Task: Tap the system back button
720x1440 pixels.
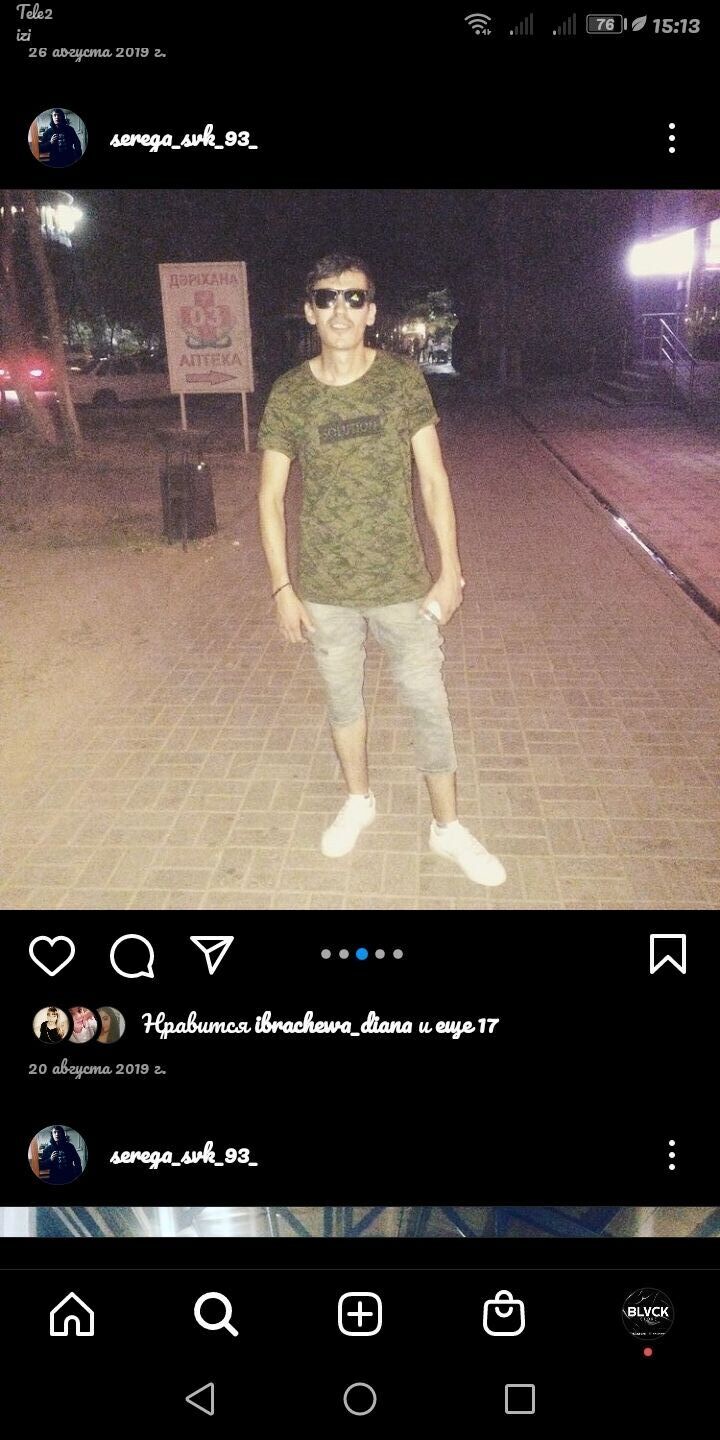Action: [x=200, y=1398]
